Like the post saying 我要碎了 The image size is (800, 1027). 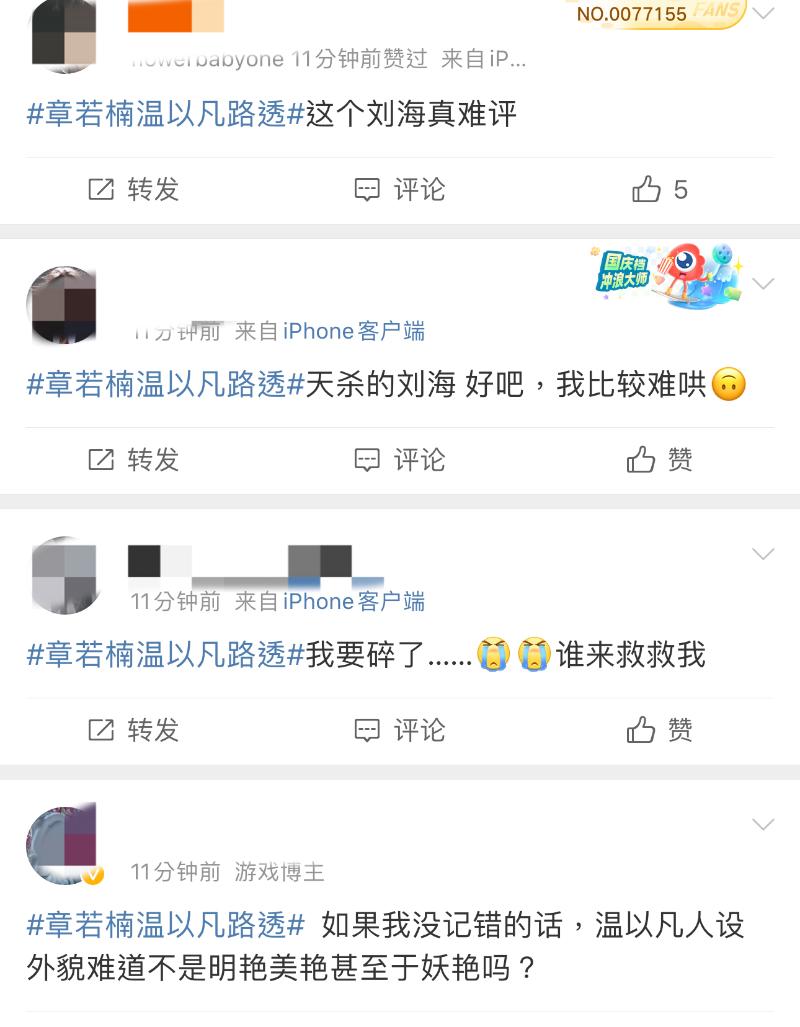(660, 730)
